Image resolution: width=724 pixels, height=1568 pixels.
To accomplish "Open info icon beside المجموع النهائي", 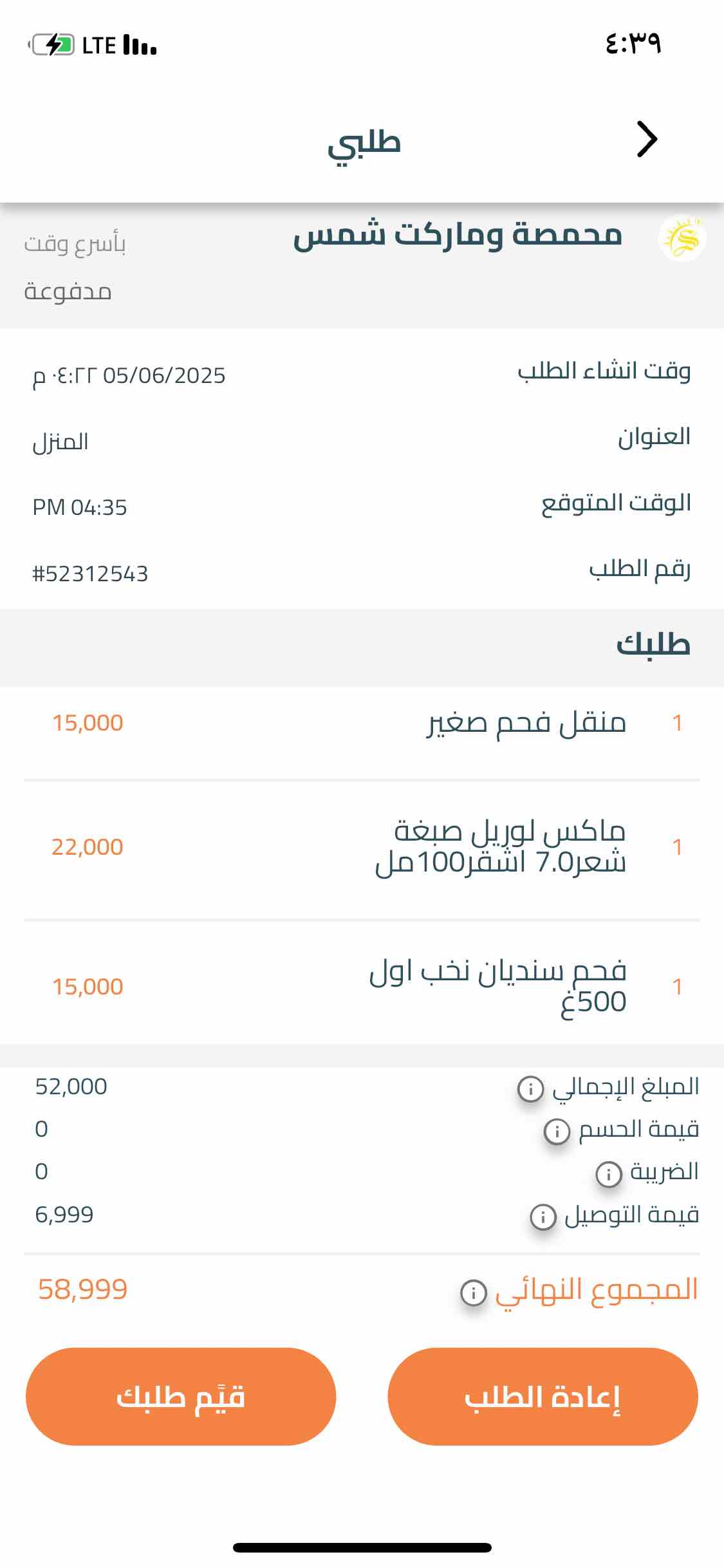I will coord(474,1292).
